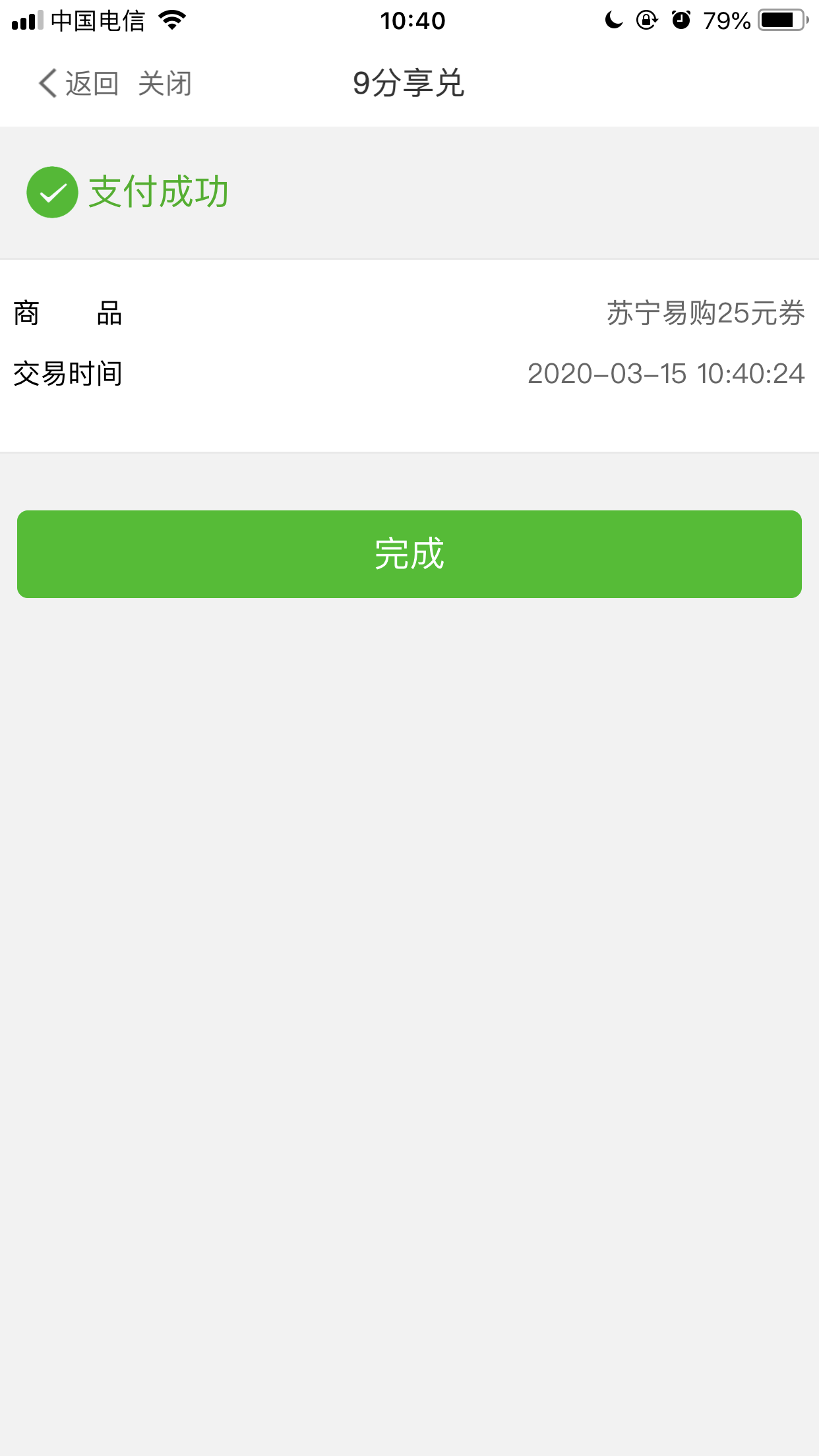
Task: Tap the green 完成 button
Action: click(x=409, y=554)
